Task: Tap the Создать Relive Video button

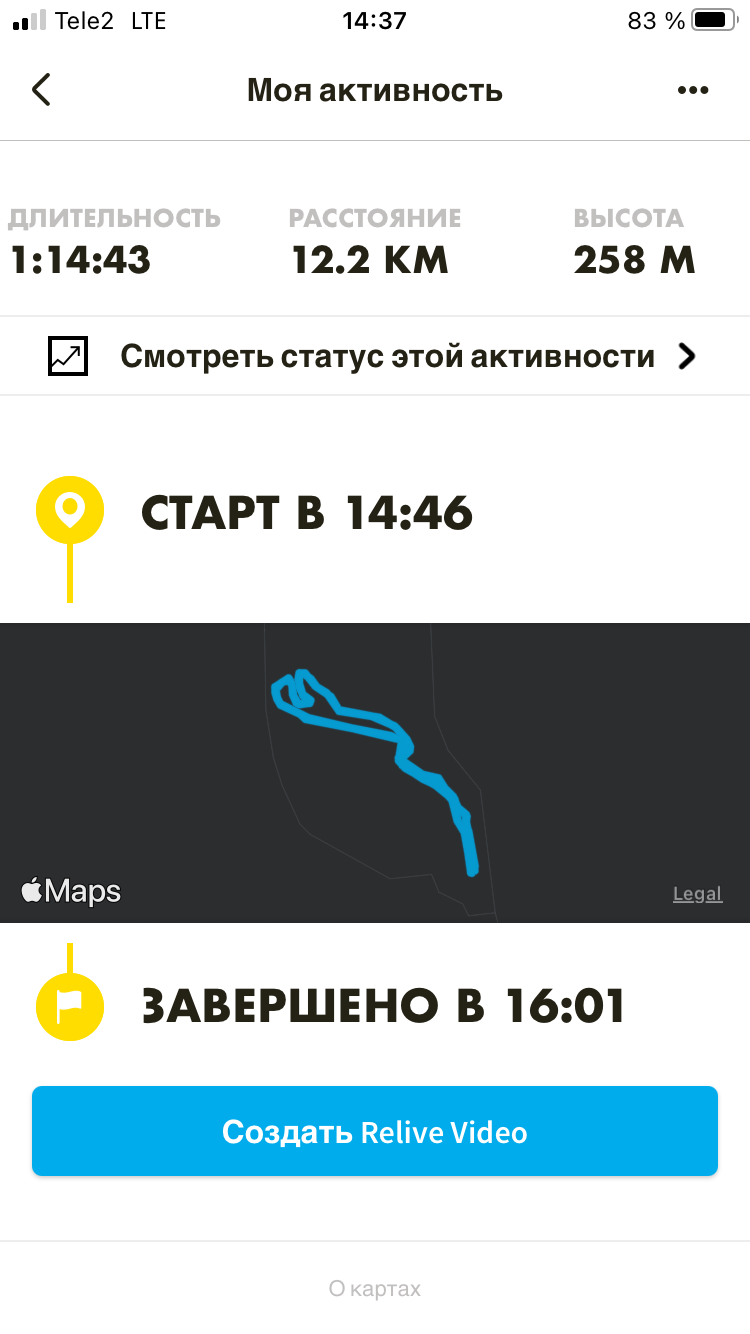Action: 375,1131
